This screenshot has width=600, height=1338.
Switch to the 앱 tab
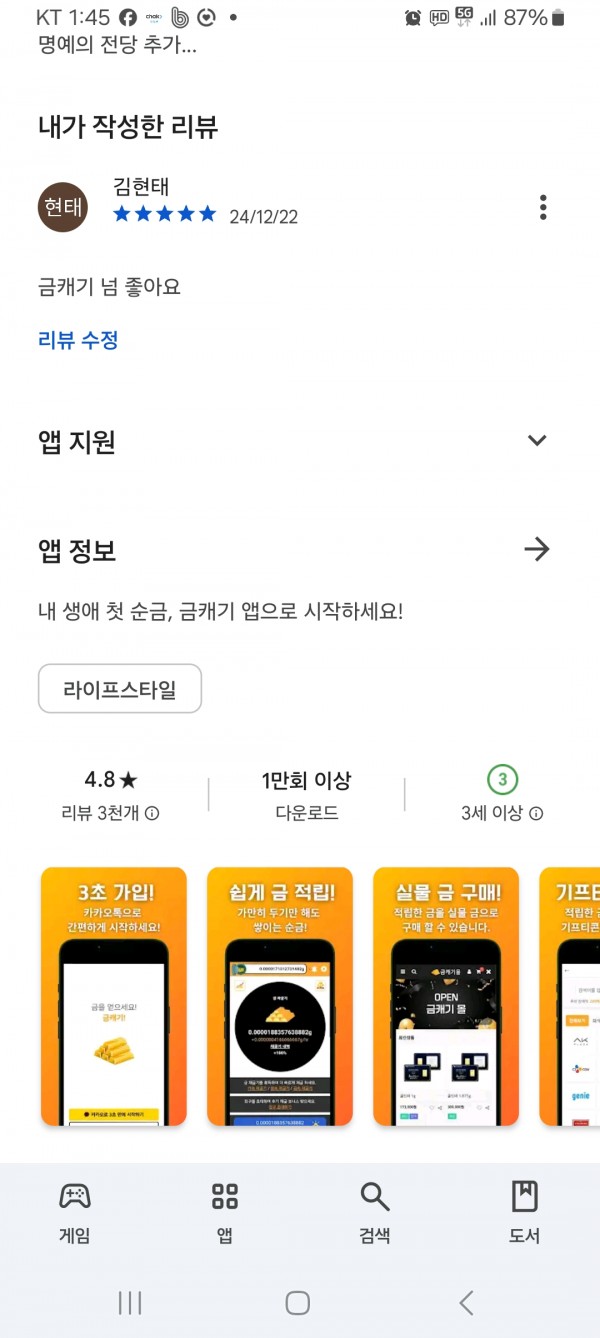[x=225, y=1213]
